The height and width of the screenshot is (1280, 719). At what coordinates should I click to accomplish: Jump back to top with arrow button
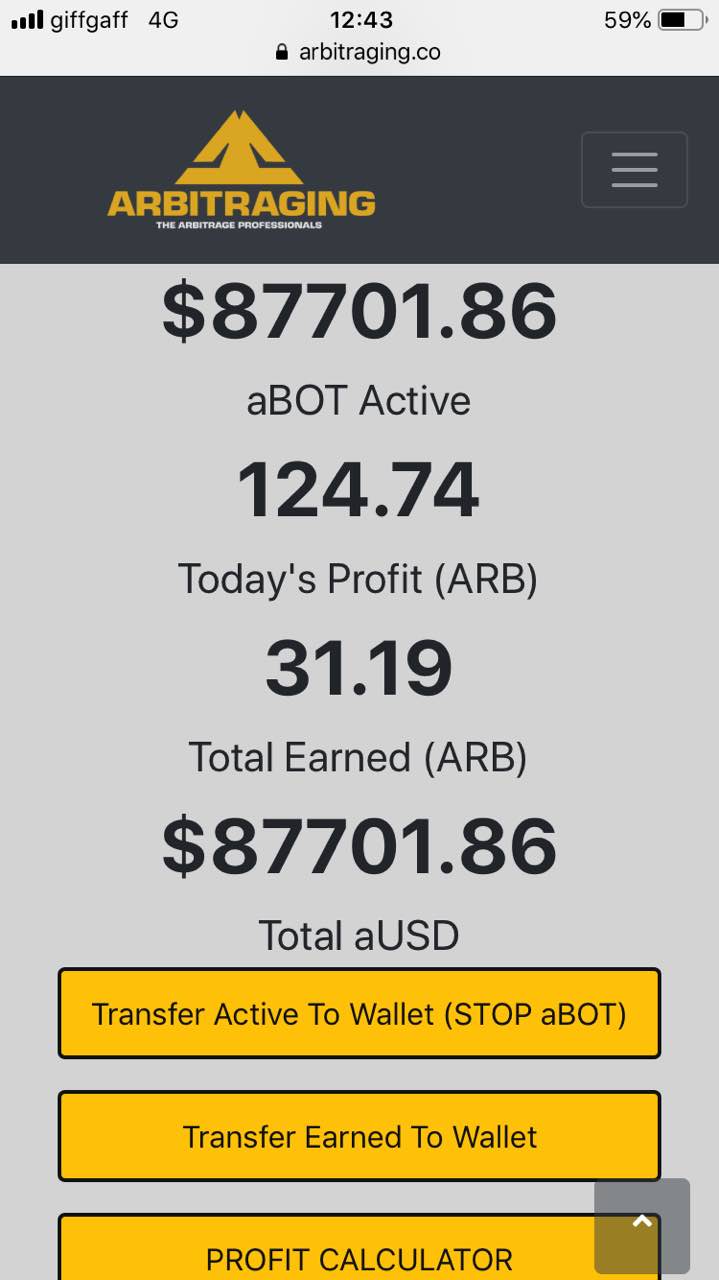[x=642, y=1224]
